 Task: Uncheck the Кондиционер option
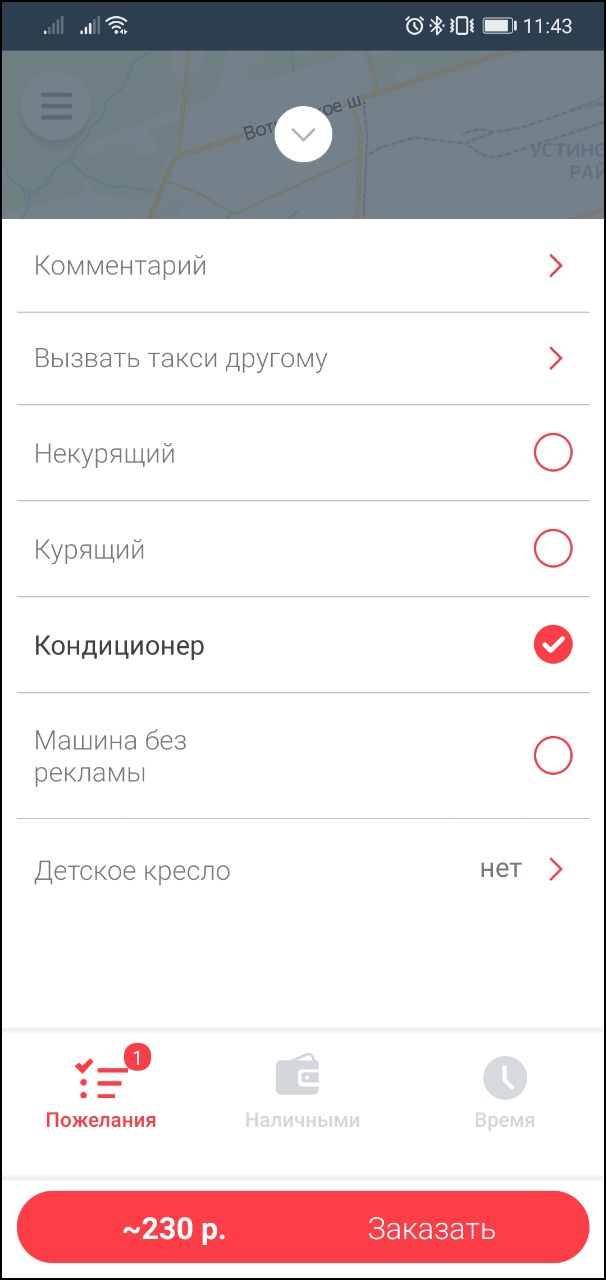click(552, 645)
